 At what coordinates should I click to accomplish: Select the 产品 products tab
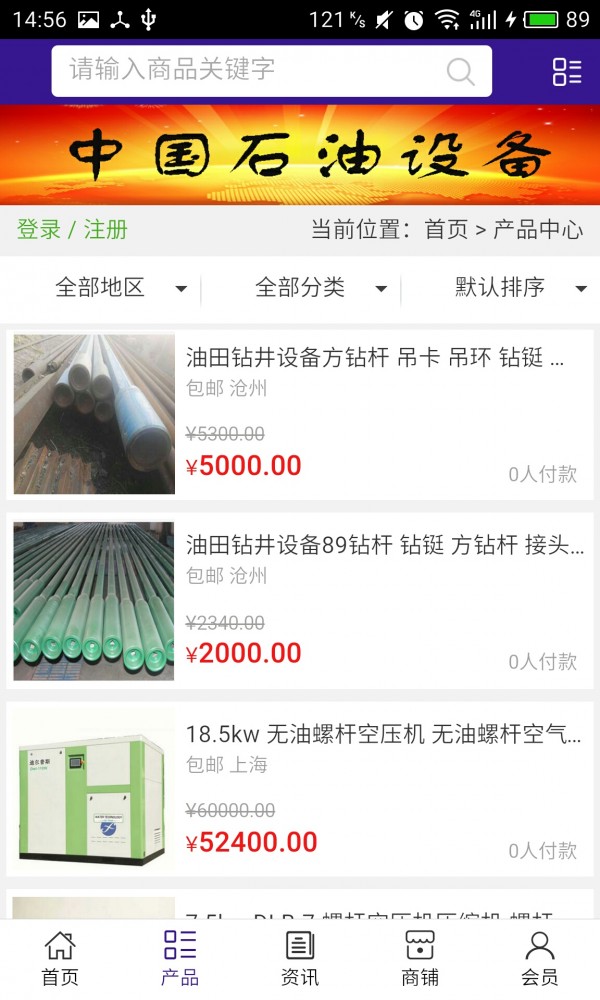[x=180, y=958]
